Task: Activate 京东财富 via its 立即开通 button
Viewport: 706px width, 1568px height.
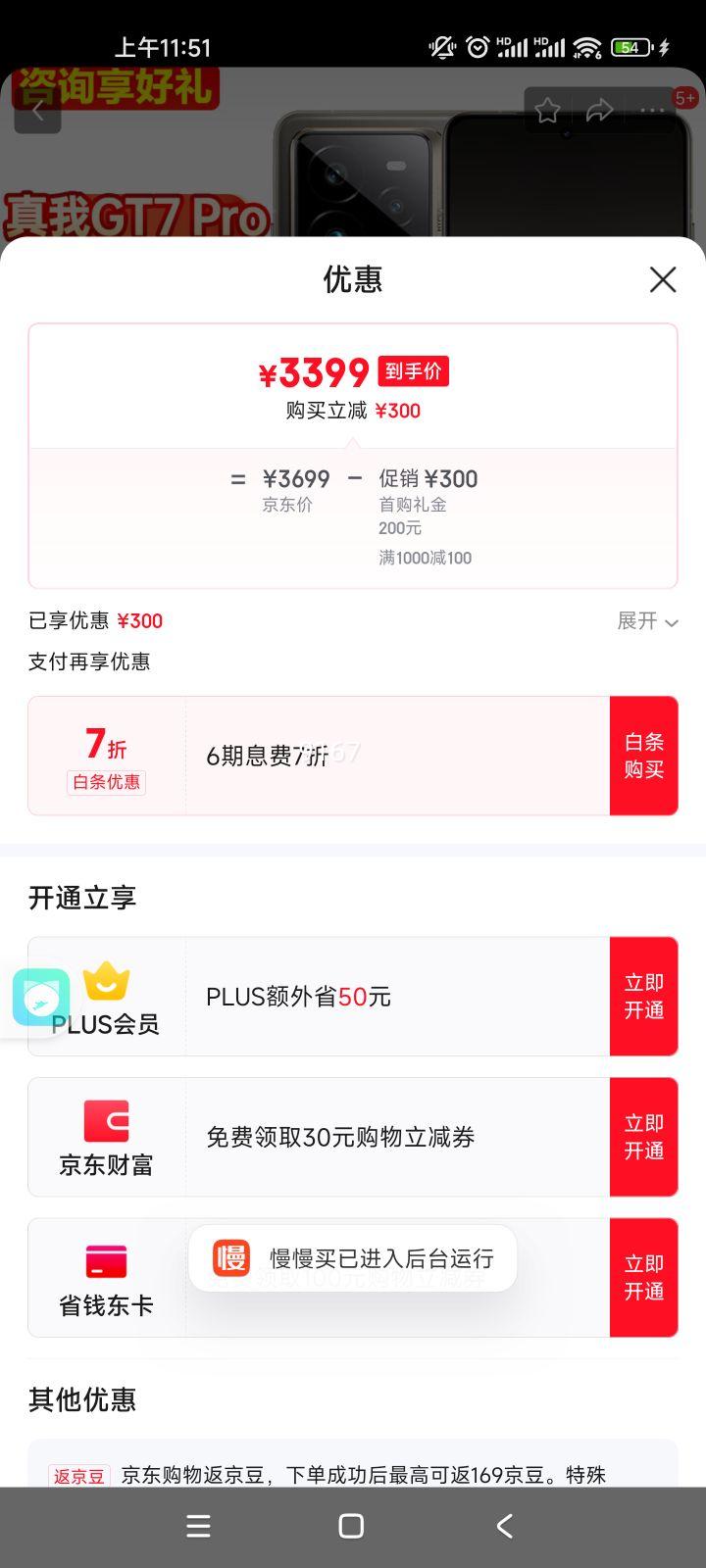Action: pyautogui.click(x=643, y=1137)
